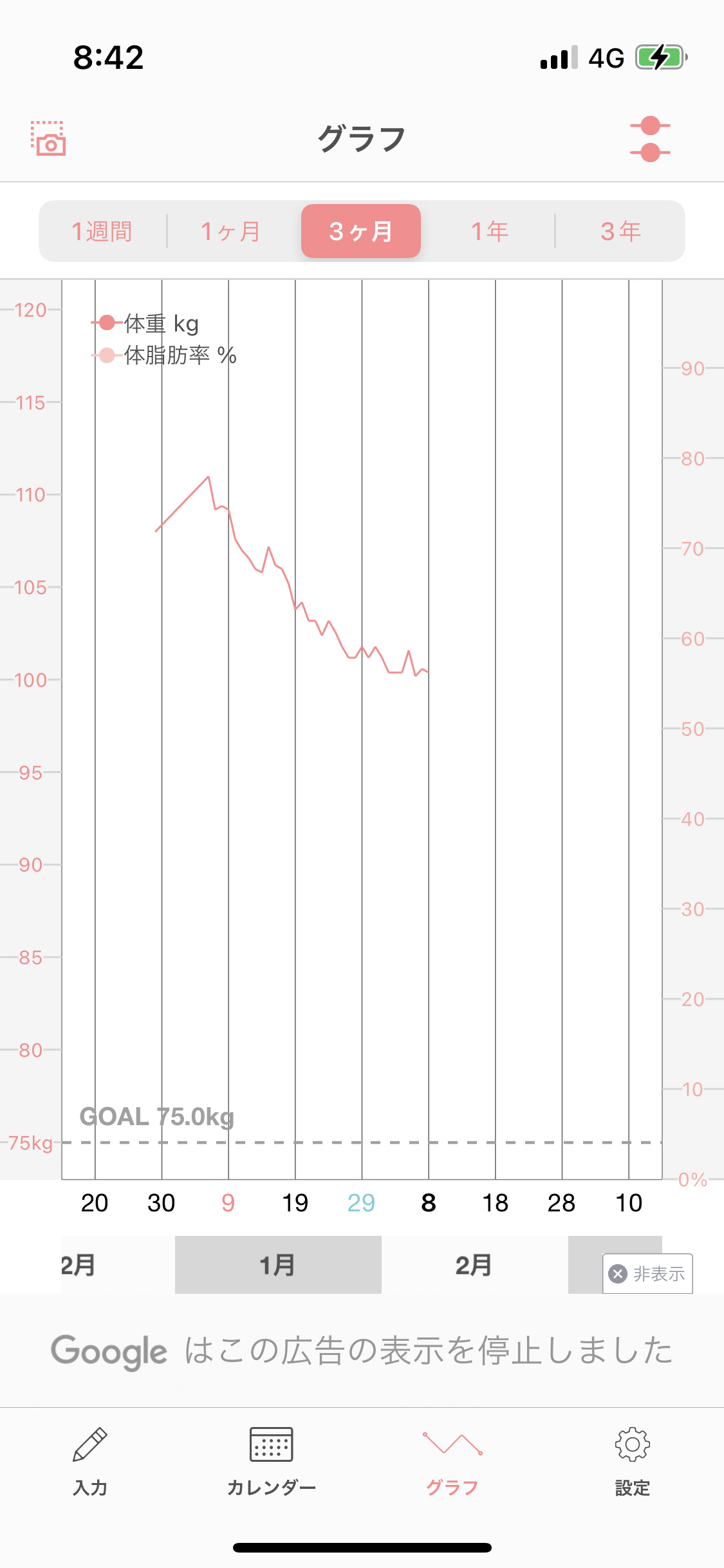
Task: Switch to the 3年 range
Action: pyautogui.click(x=620, y=232)
